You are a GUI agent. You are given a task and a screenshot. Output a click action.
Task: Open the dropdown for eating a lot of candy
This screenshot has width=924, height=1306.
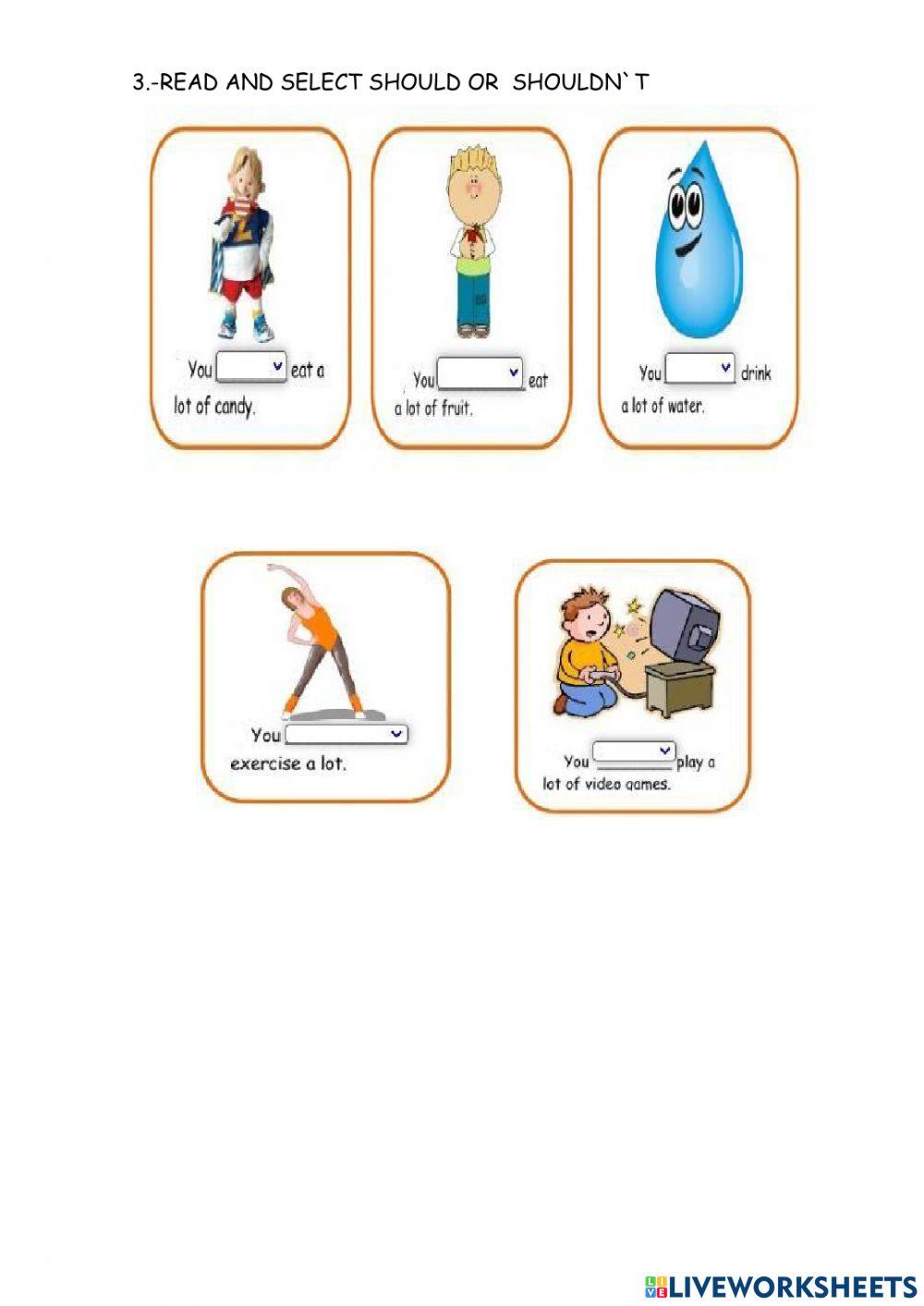[x=251, y=368]
